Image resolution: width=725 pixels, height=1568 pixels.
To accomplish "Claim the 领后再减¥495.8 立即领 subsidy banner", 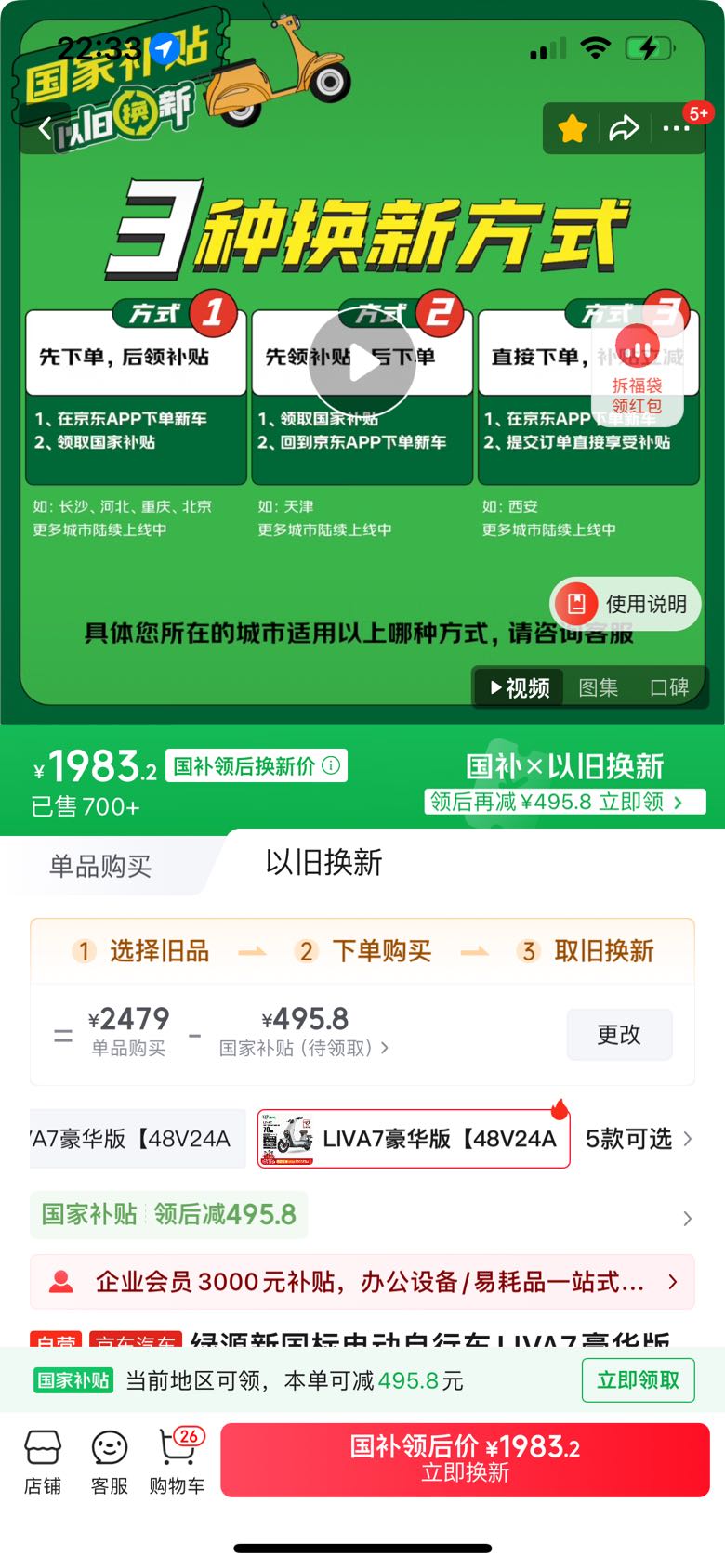I will [564, 802].
